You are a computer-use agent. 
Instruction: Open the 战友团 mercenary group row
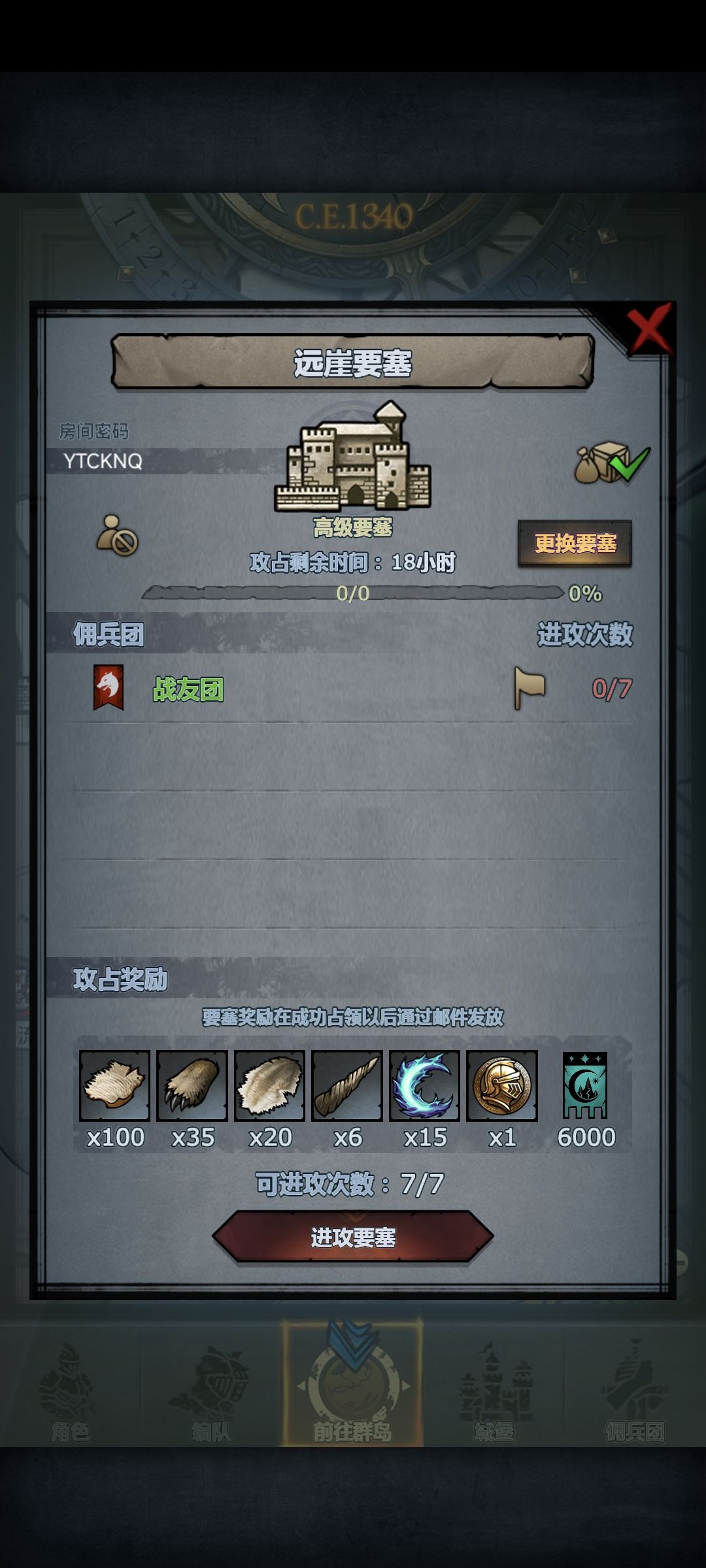coord(353,689)
